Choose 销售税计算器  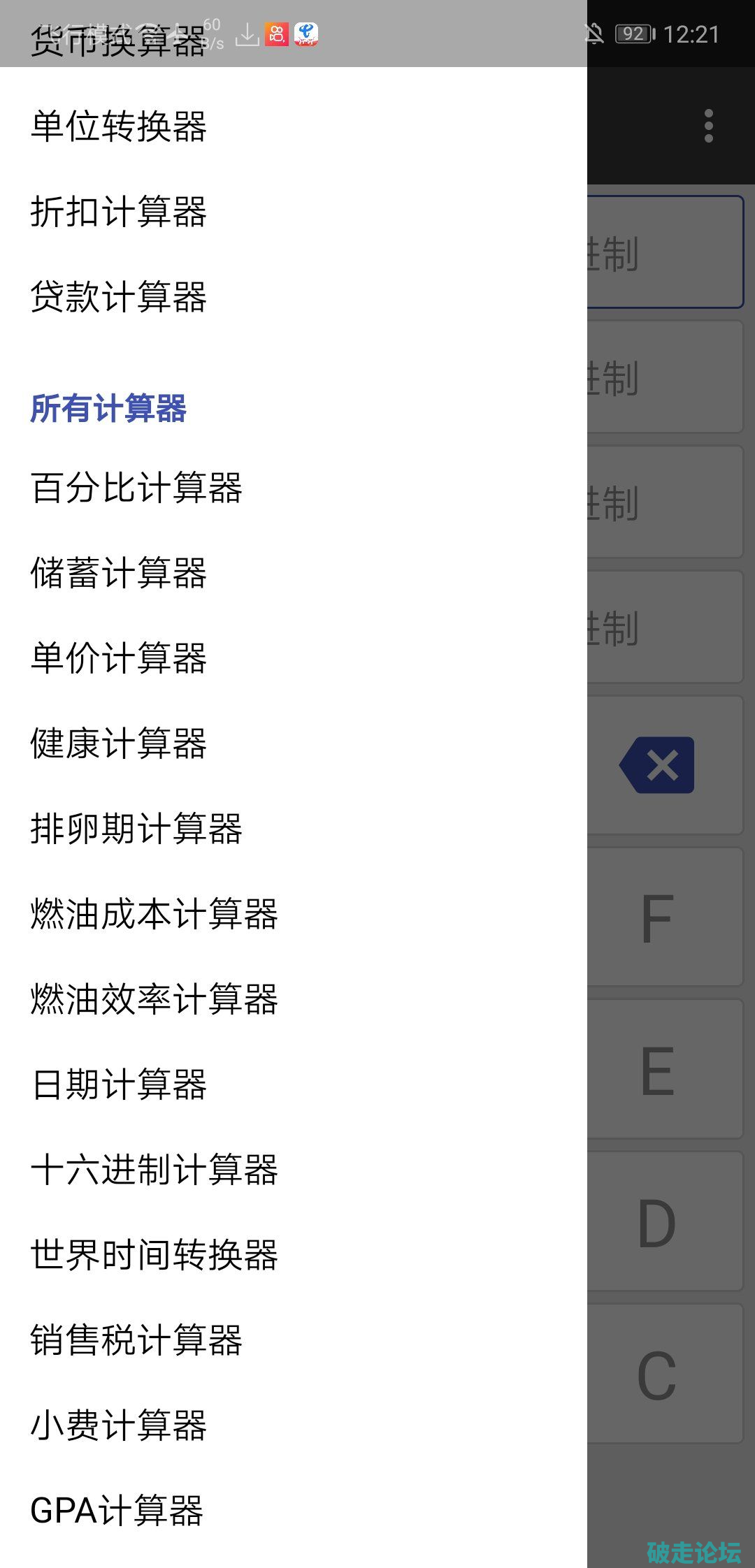point(136,1341)
